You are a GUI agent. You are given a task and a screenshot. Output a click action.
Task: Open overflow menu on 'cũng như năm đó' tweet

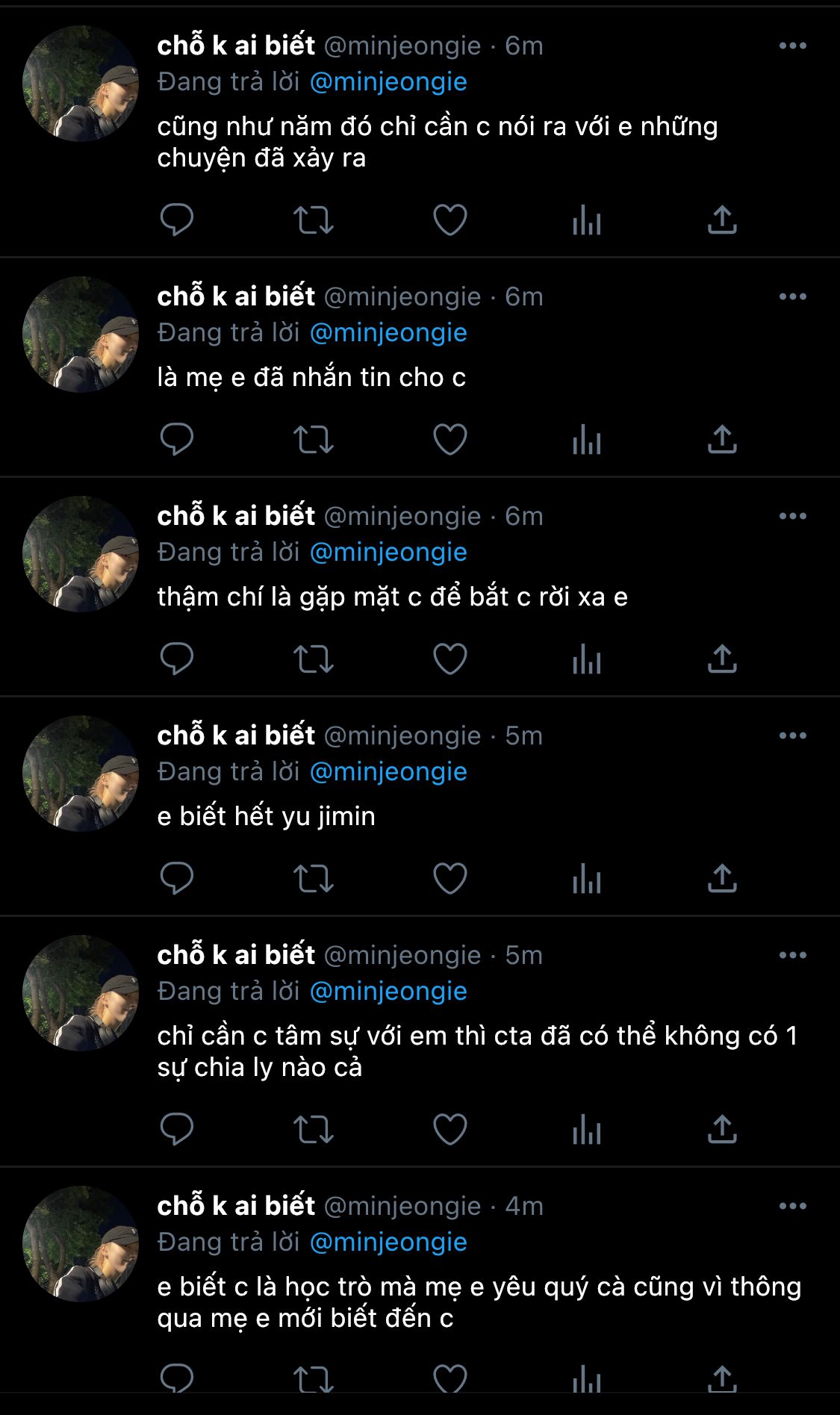tap(792, 46)
